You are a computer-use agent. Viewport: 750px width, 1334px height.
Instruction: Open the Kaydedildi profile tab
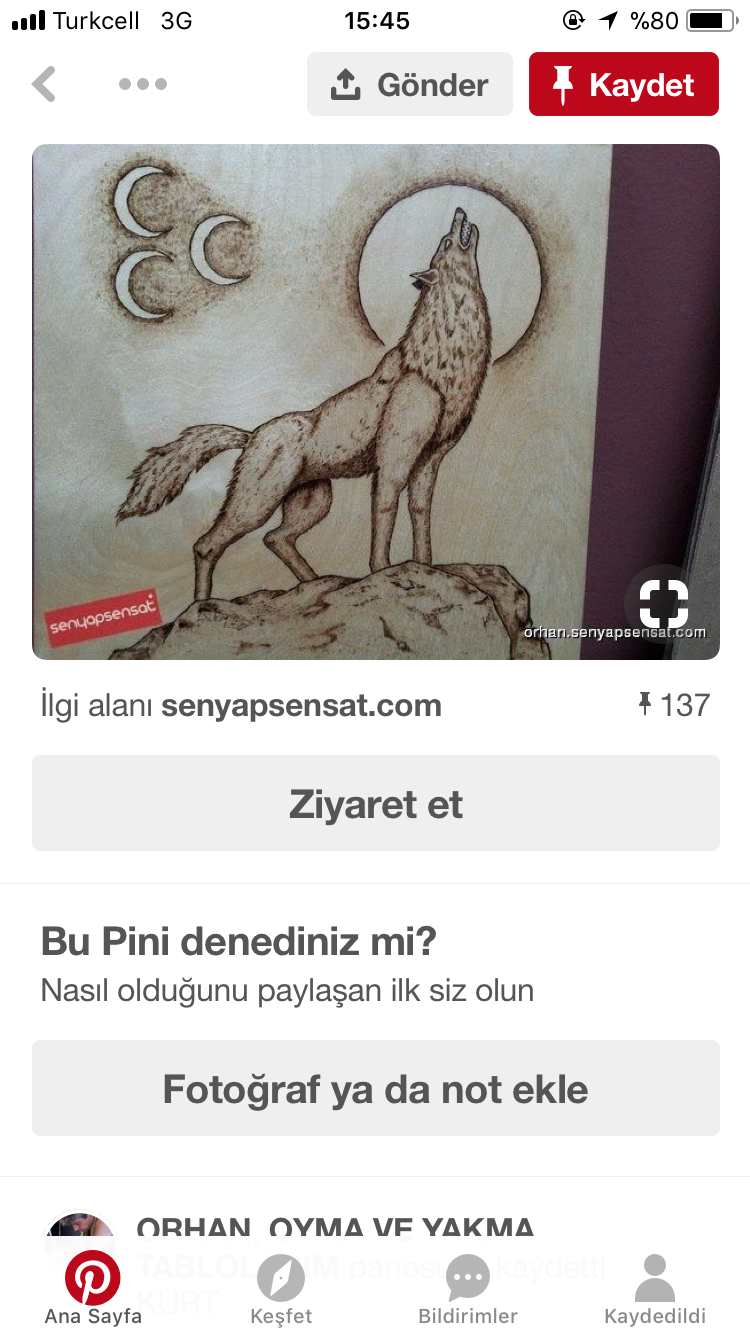point(655,1290)
